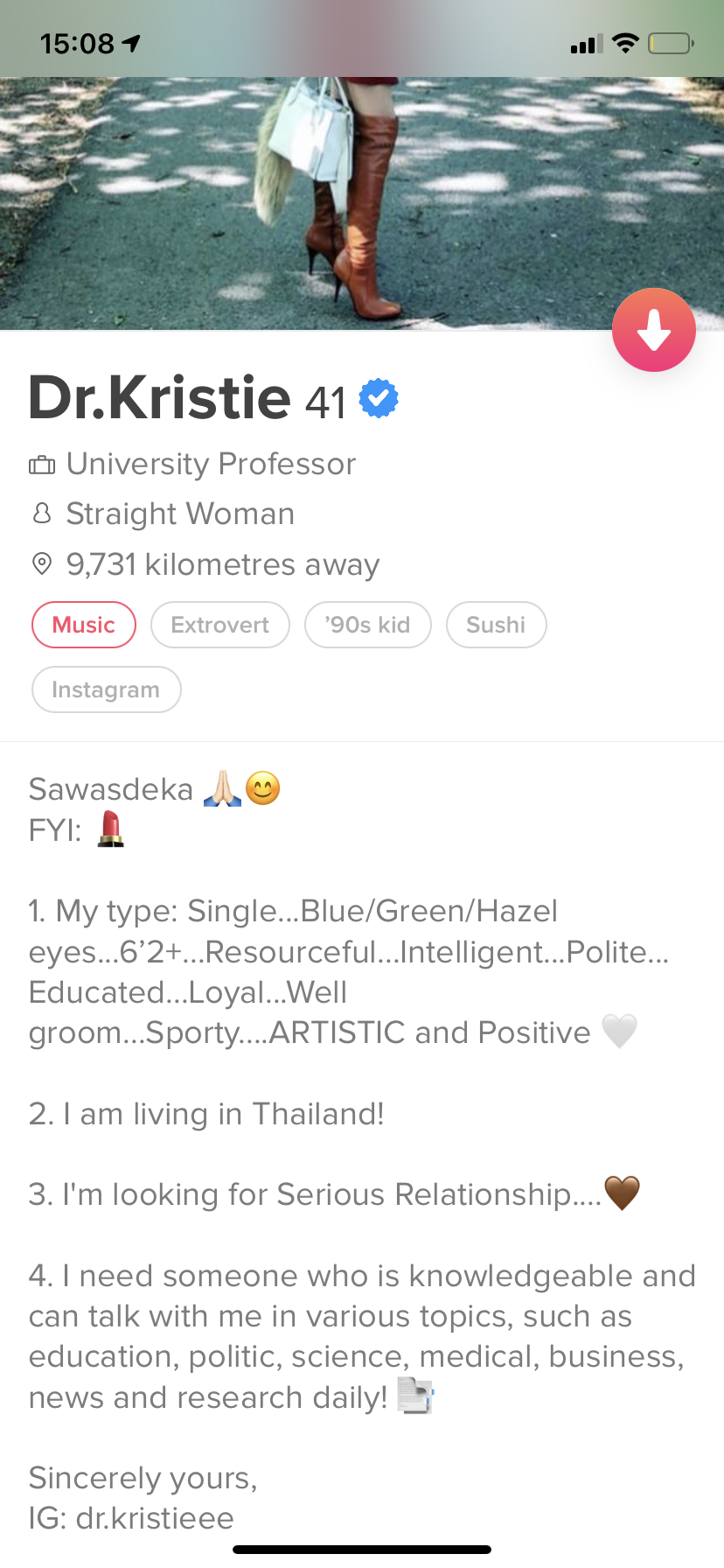
Task: Tap the Extrovert interest chip
Action: pyautogui.click(x=219, y=625)
